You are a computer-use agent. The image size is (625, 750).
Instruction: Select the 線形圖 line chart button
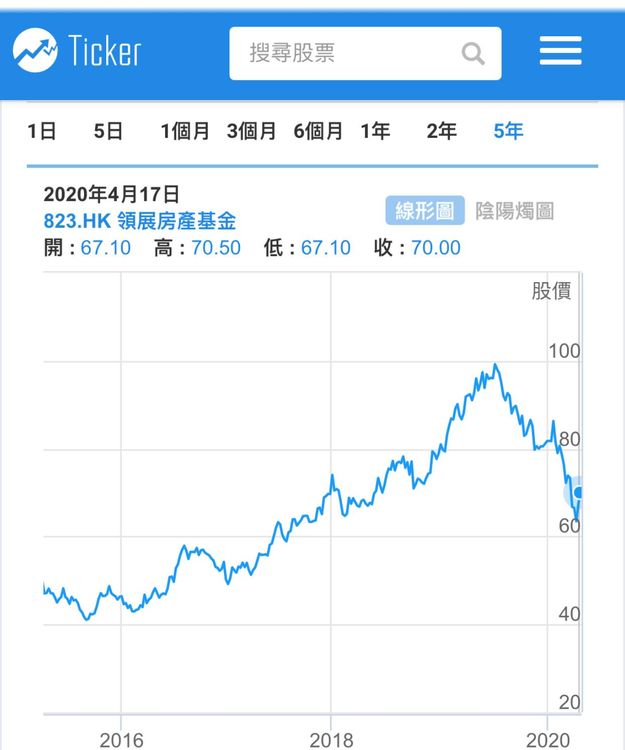tap(425, 210)
